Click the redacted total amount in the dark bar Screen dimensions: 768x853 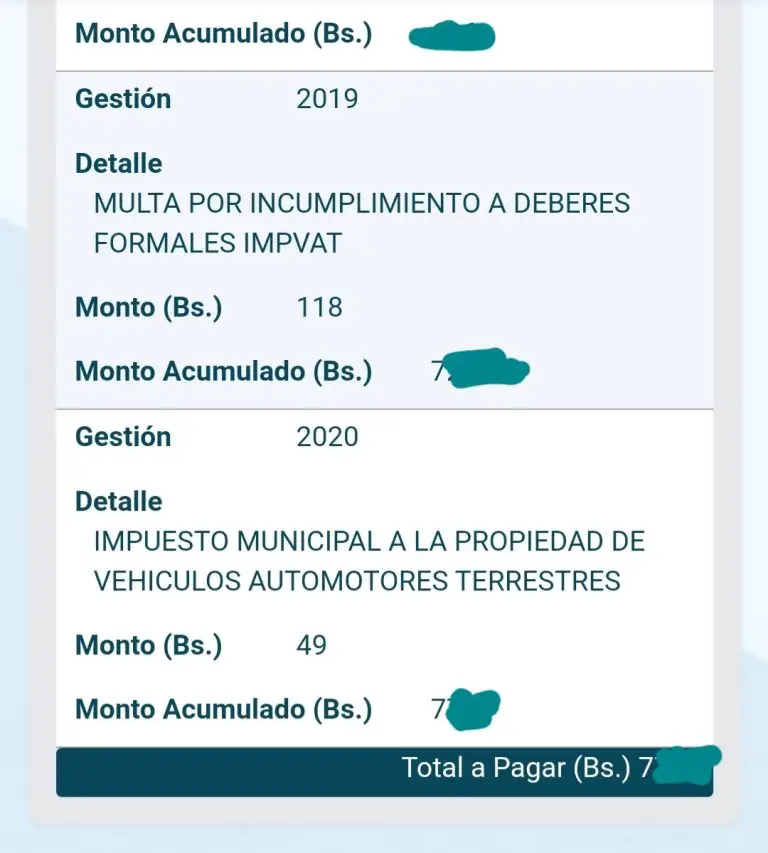[x=690, y=766]
